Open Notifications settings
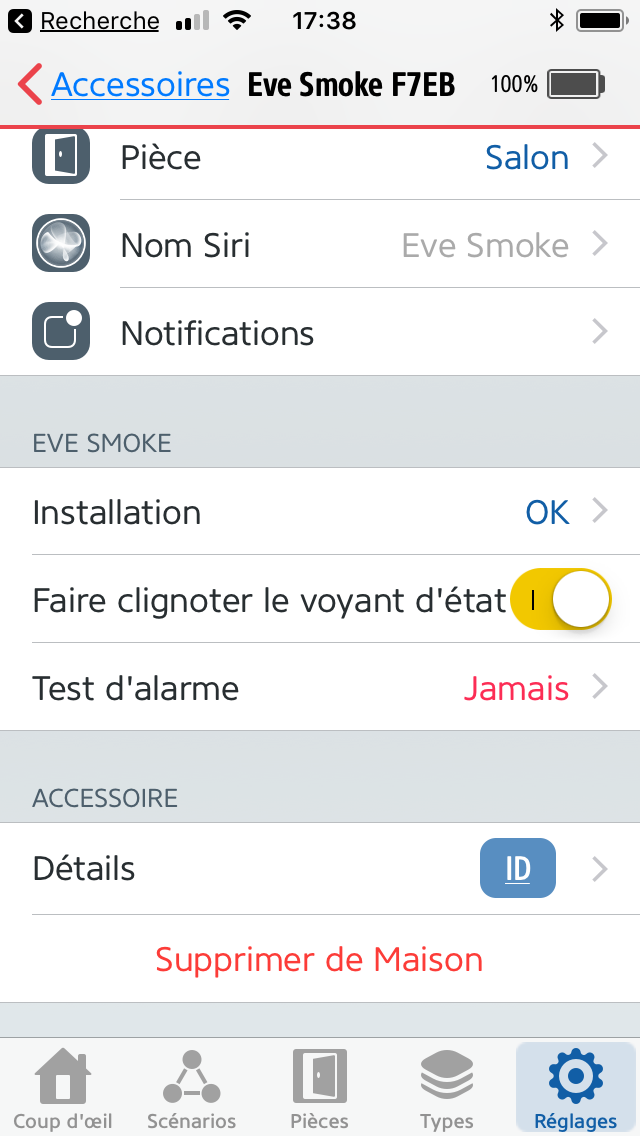Screen dimensions: 640x1136 pos(320,333)
